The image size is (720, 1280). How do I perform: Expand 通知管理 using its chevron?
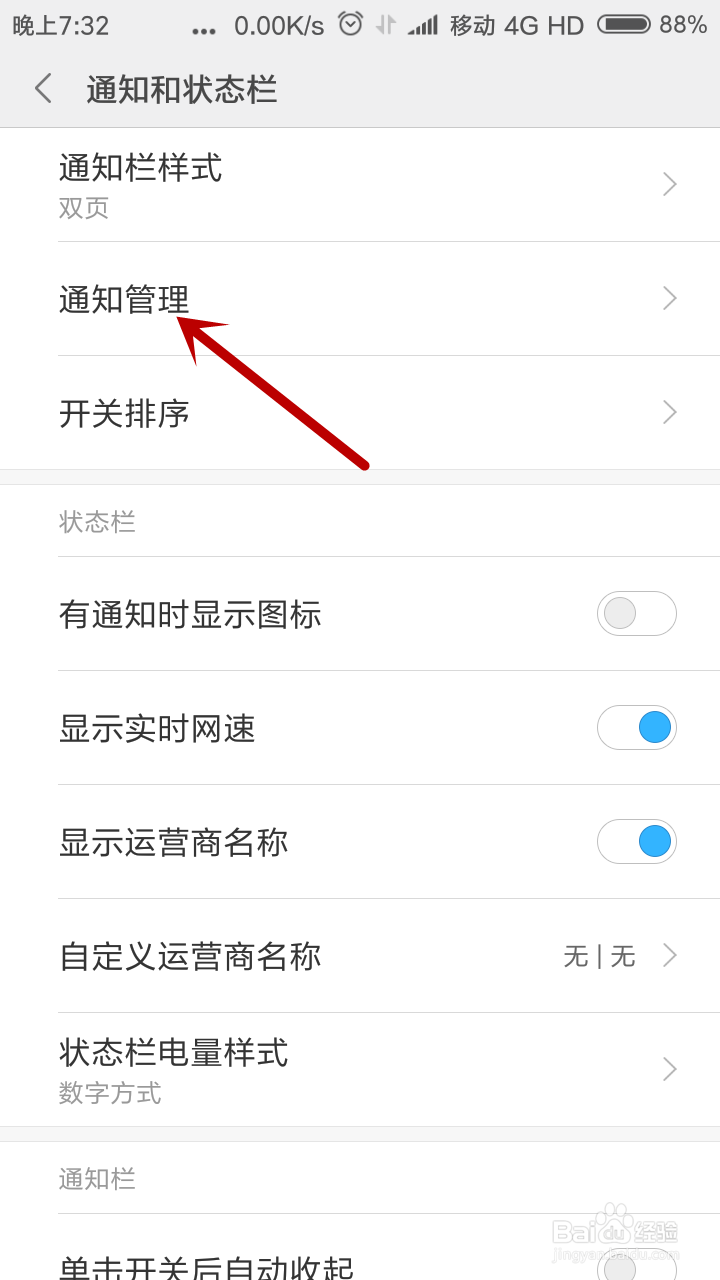669,299
